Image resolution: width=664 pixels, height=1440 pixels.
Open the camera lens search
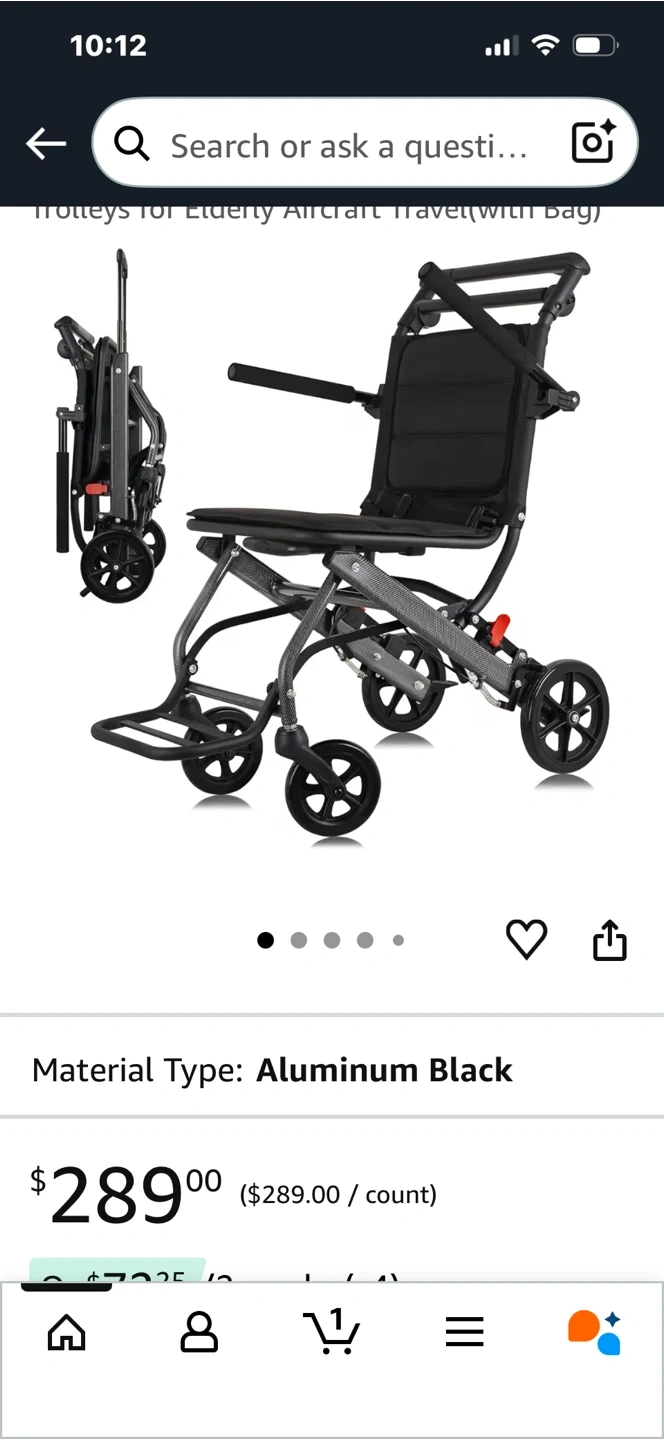592,143
